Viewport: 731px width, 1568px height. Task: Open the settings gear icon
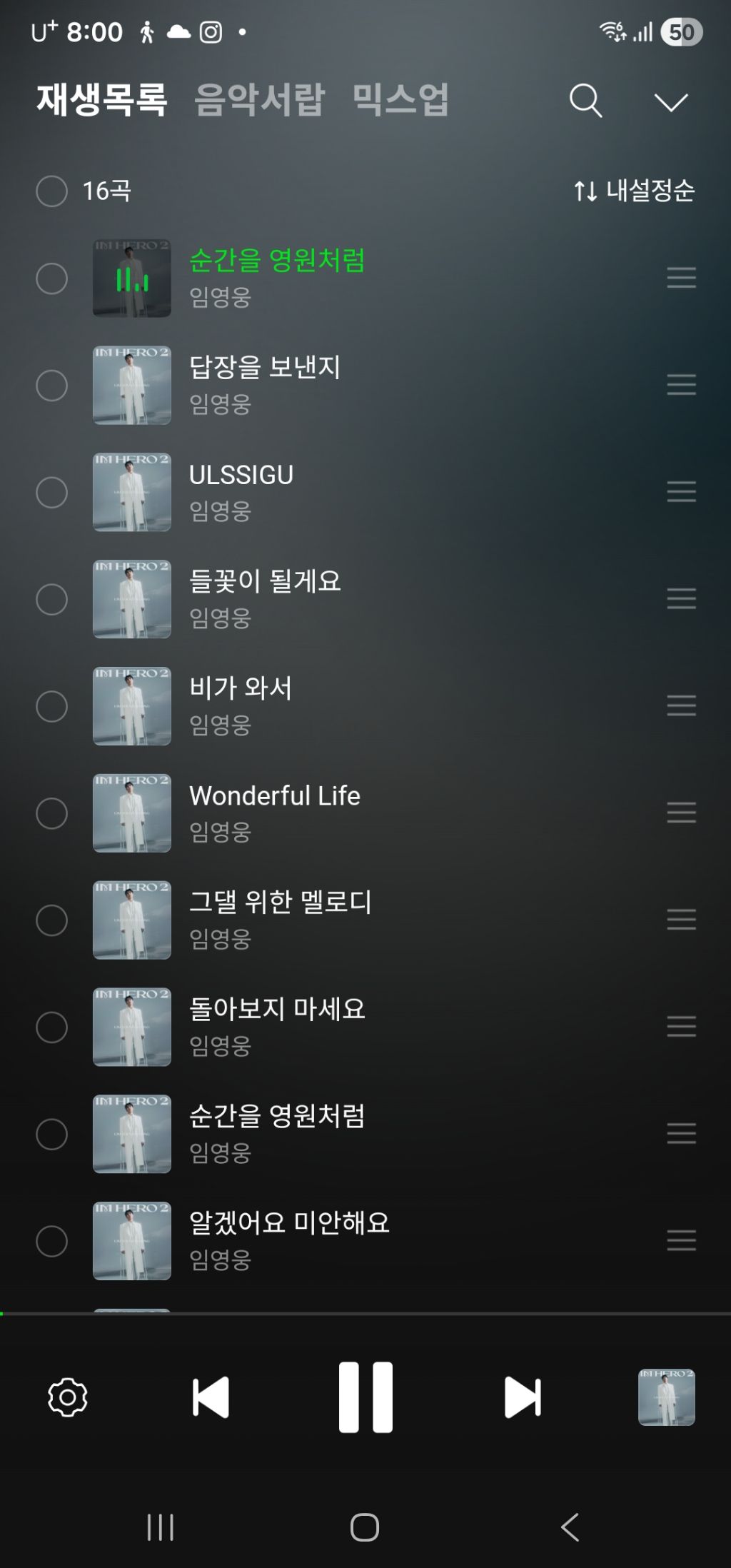[68, 1397]
